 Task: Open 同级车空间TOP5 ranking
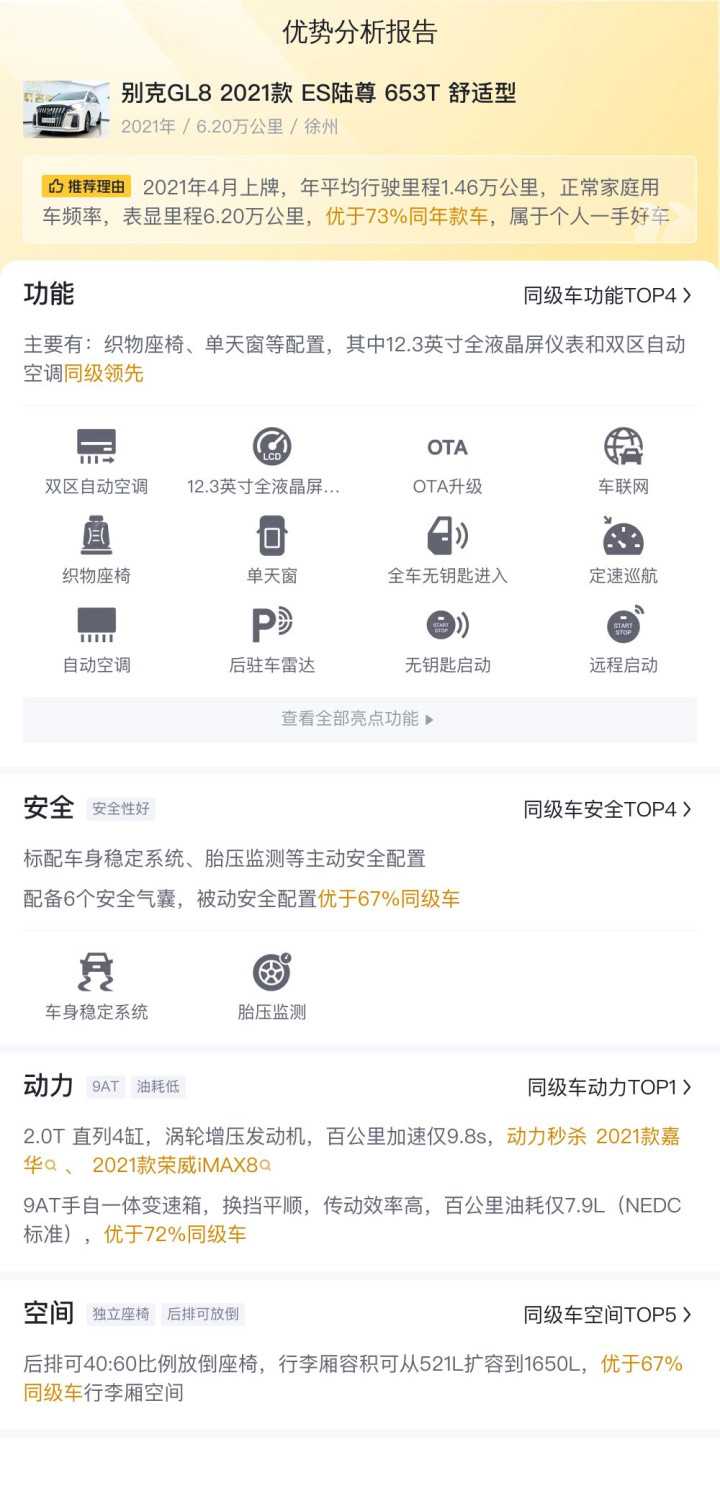point(607,1315)
